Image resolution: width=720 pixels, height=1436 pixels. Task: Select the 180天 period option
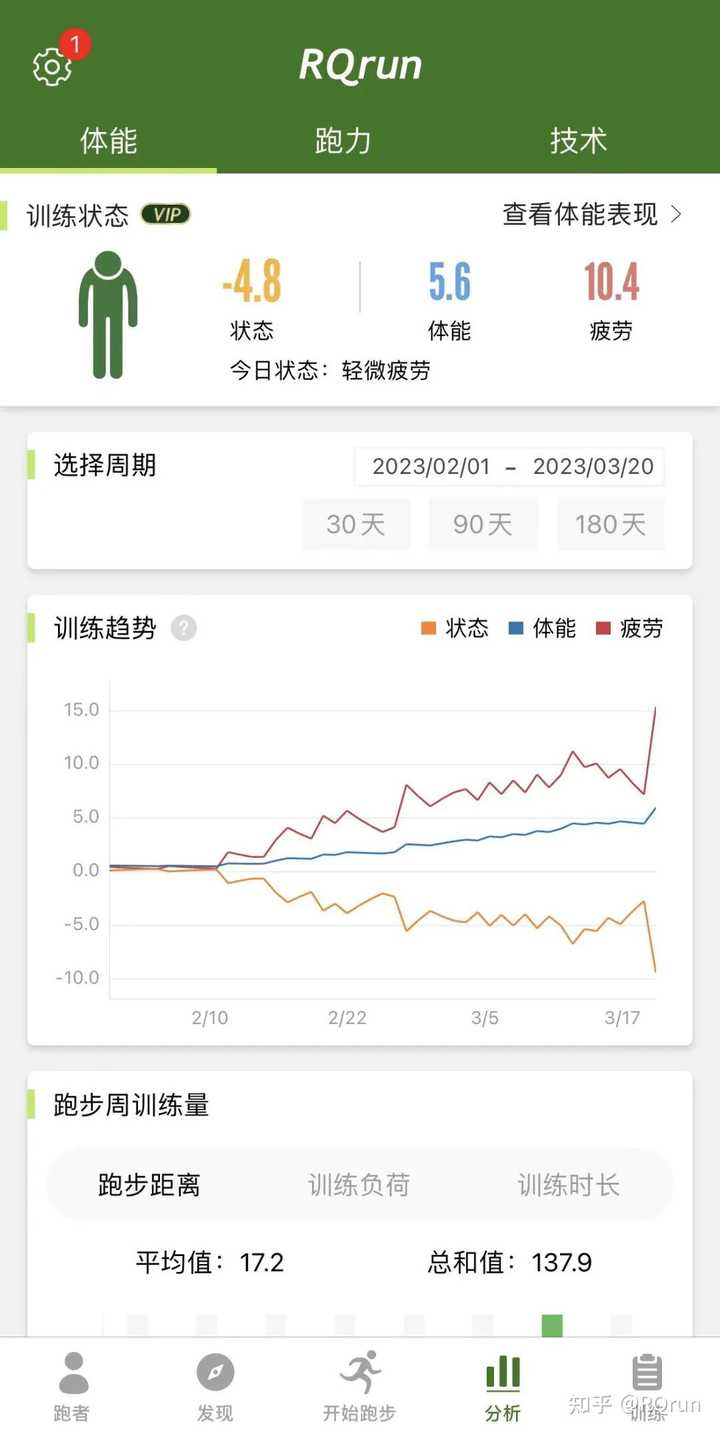click(610, 524)
